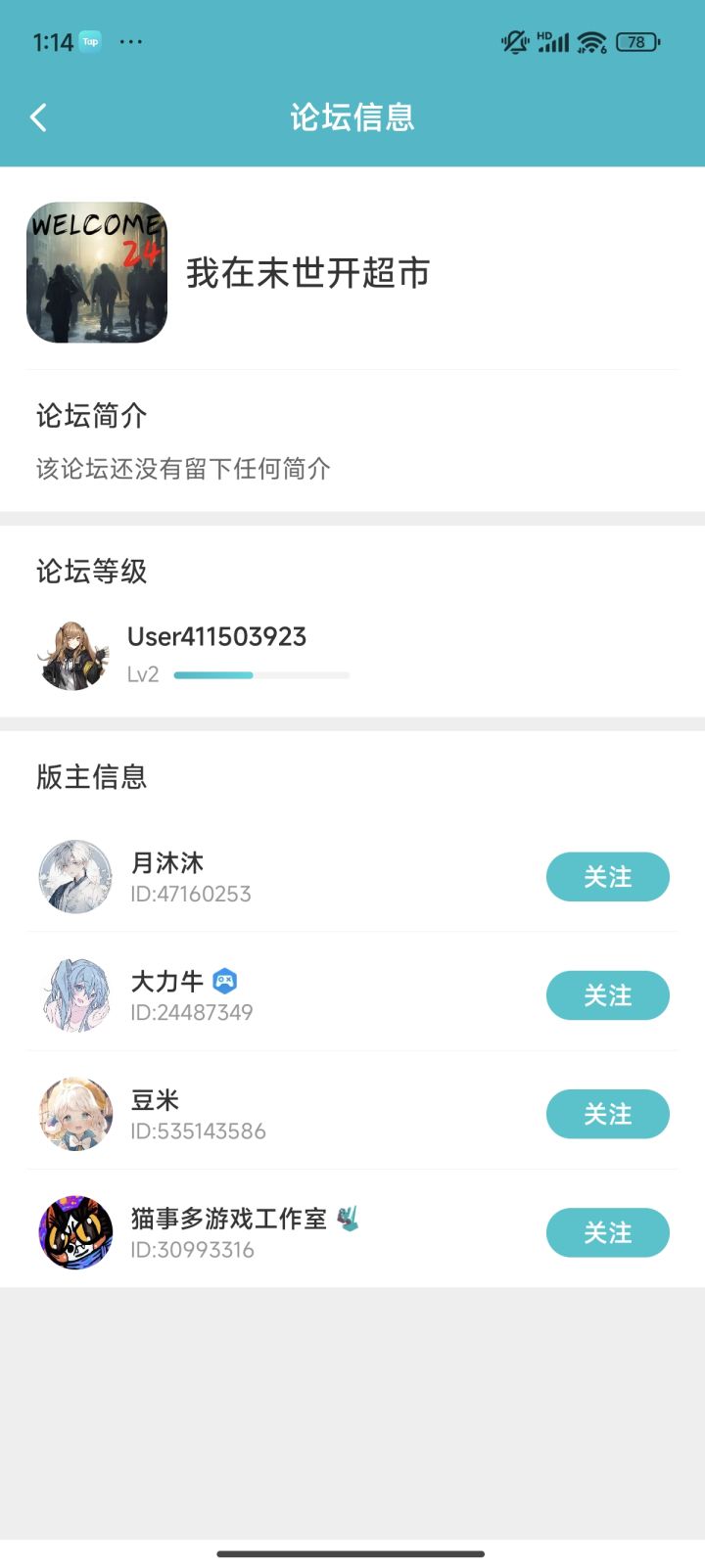This screenshot has width=705, height=1568.
Task: Tap the Wi-Fi icon in the status bar
Action: [x=589, y=41]
